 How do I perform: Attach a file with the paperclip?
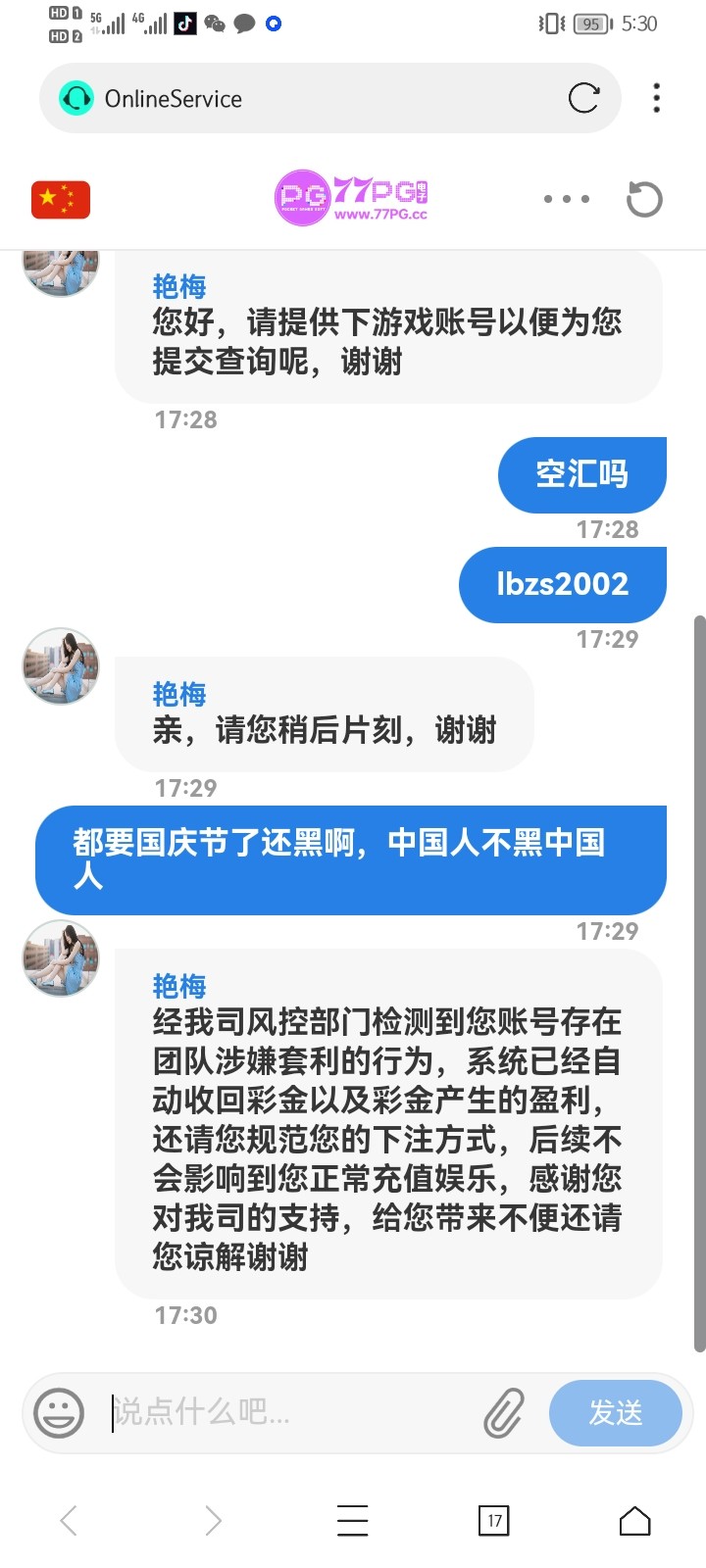pos(504,1412)
